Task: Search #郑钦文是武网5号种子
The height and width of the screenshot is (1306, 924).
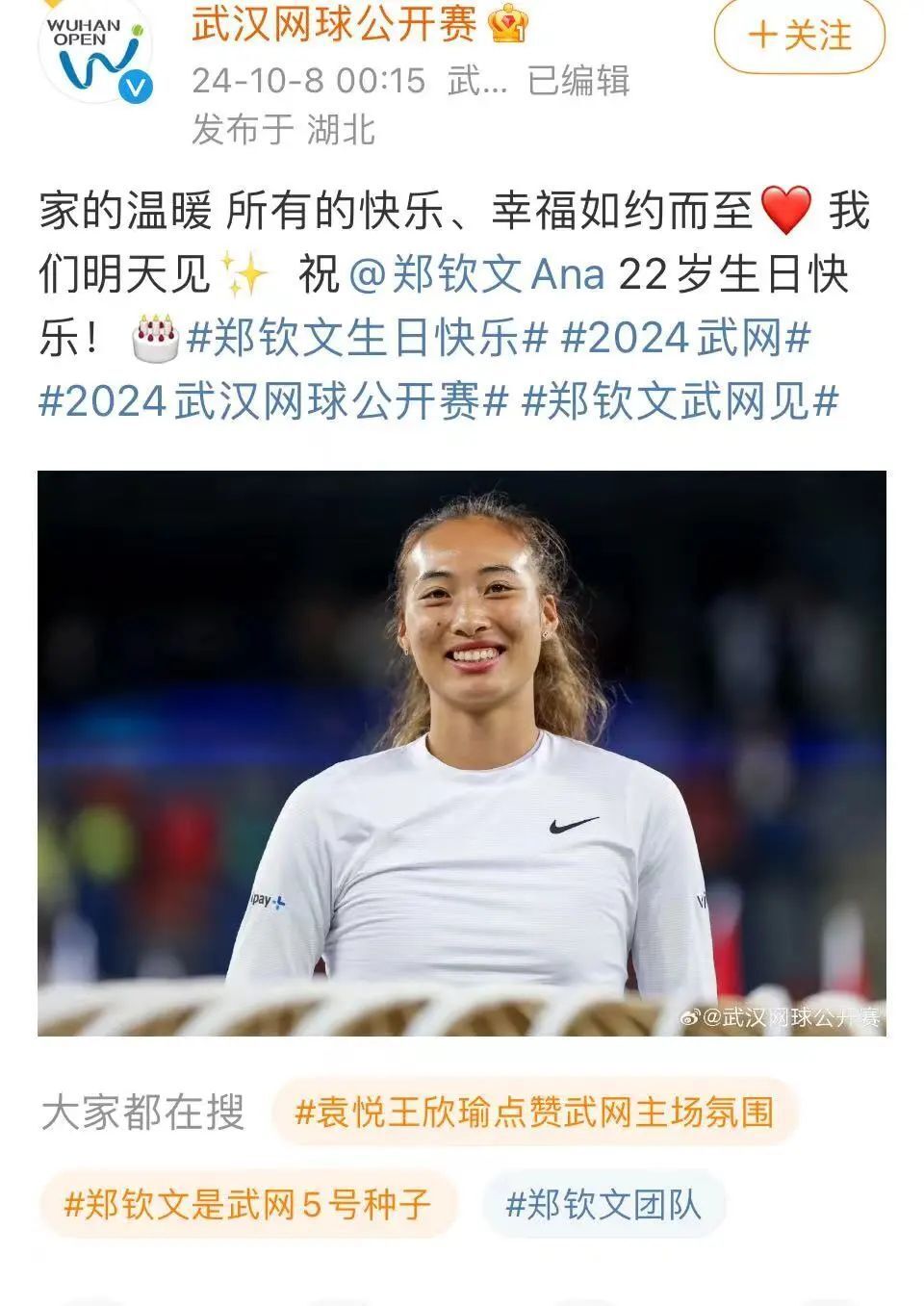Action: click(247, 1204)
